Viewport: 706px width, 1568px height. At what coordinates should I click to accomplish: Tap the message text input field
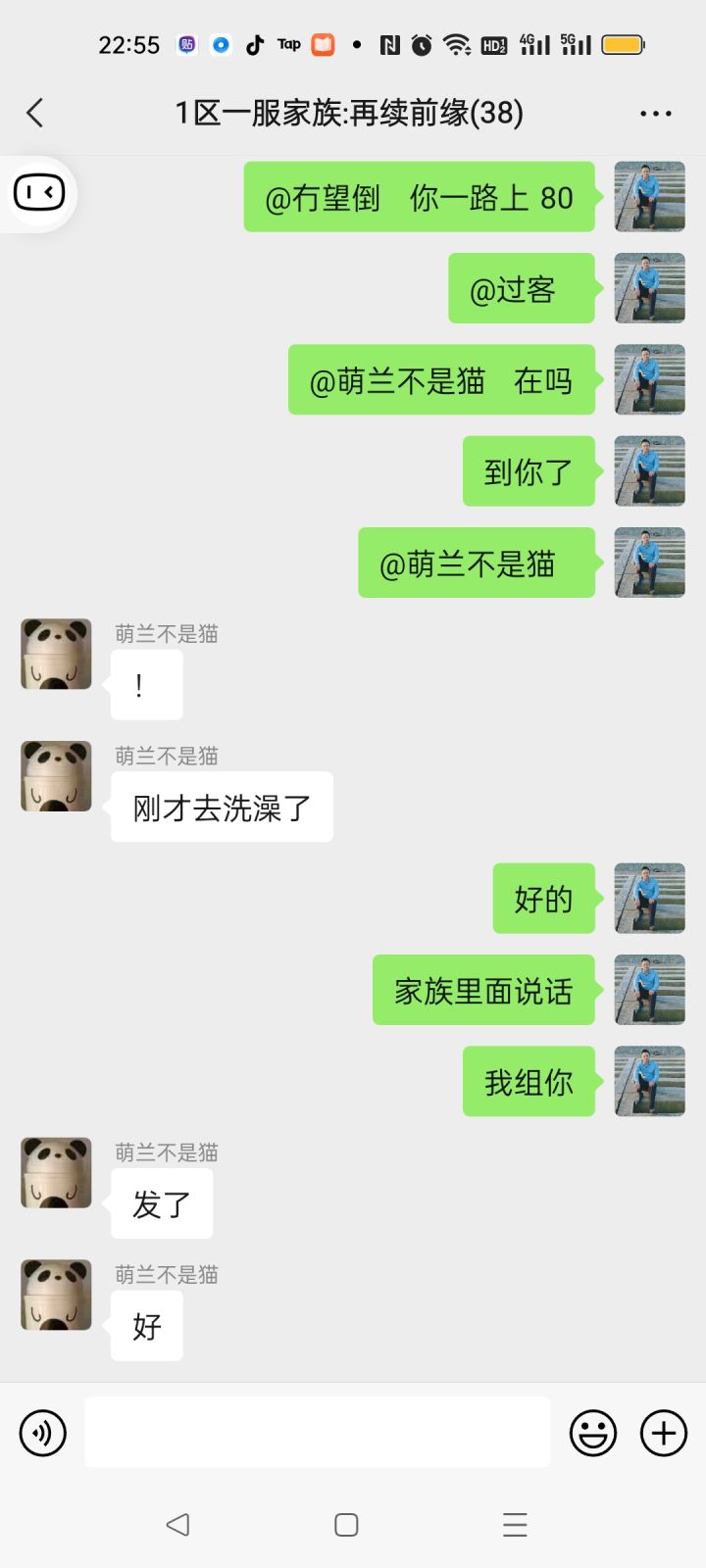tap(316, 1432)
